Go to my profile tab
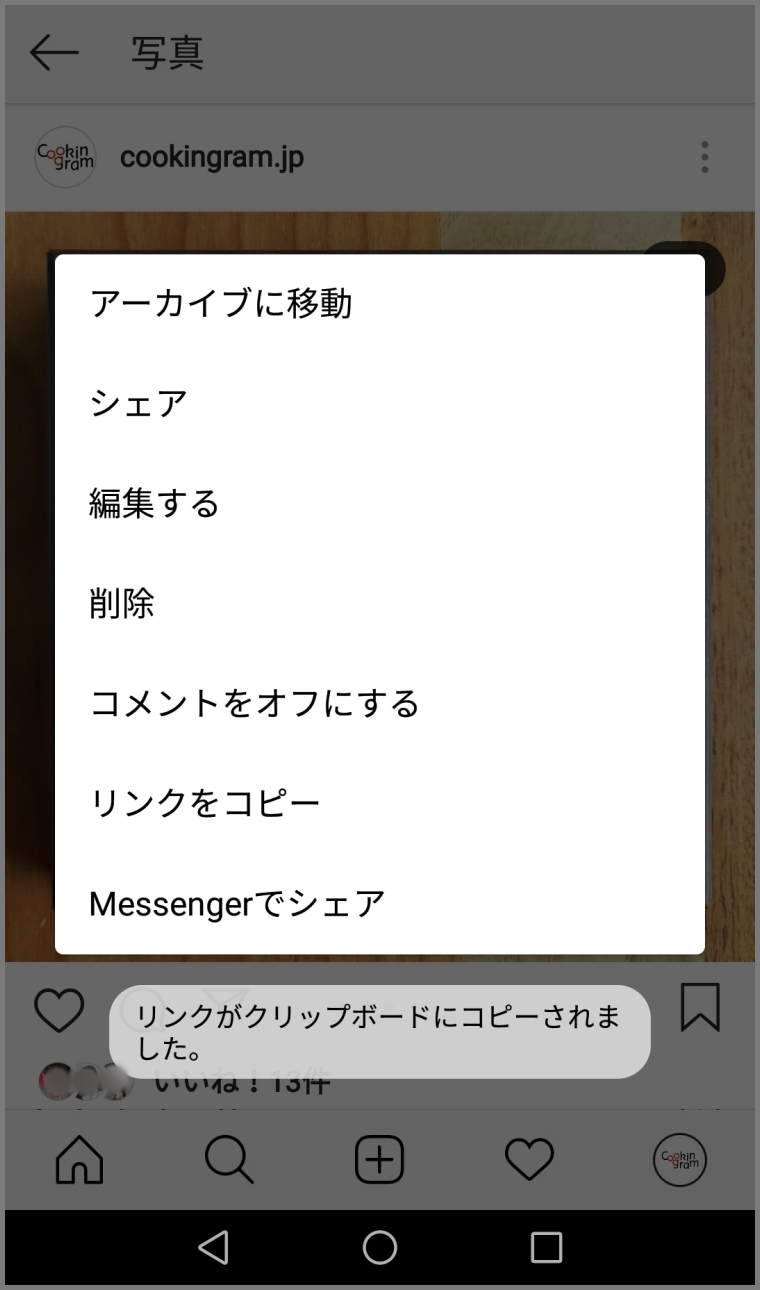 [680, 1160]
